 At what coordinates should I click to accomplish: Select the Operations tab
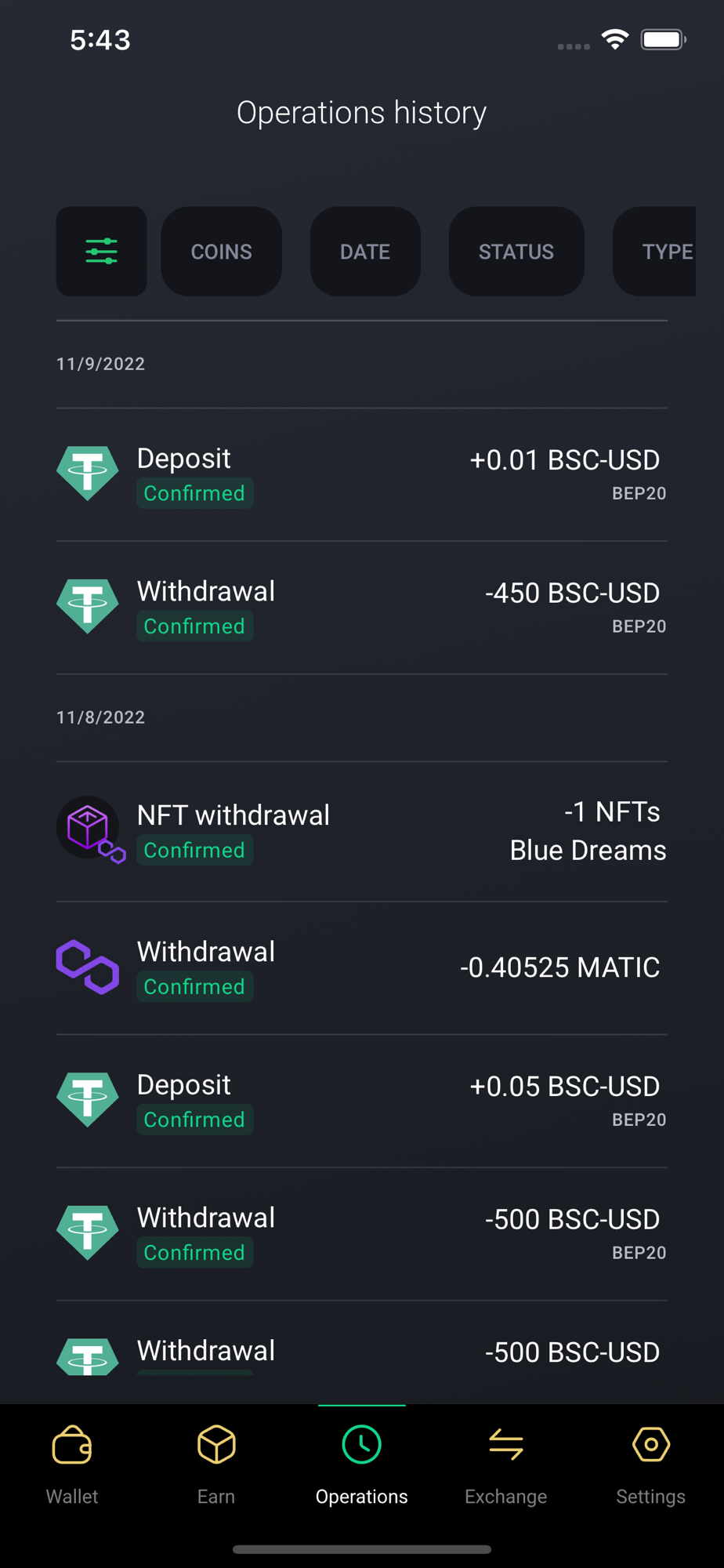point(361,1463)
